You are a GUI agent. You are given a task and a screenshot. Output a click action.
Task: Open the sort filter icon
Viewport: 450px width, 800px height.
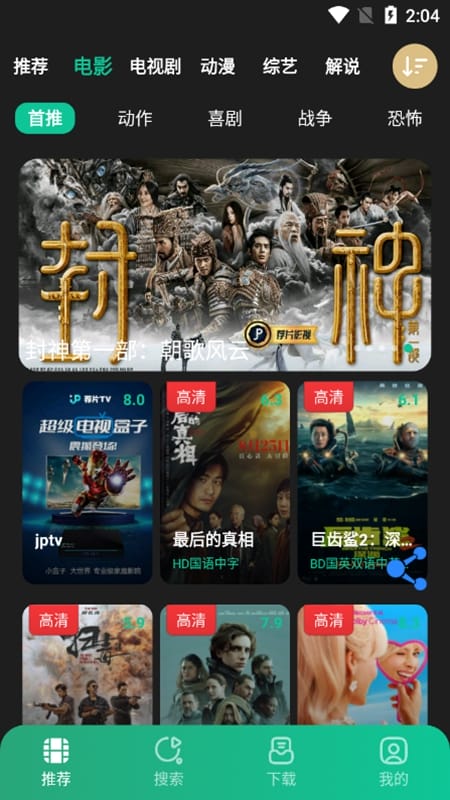414,66
